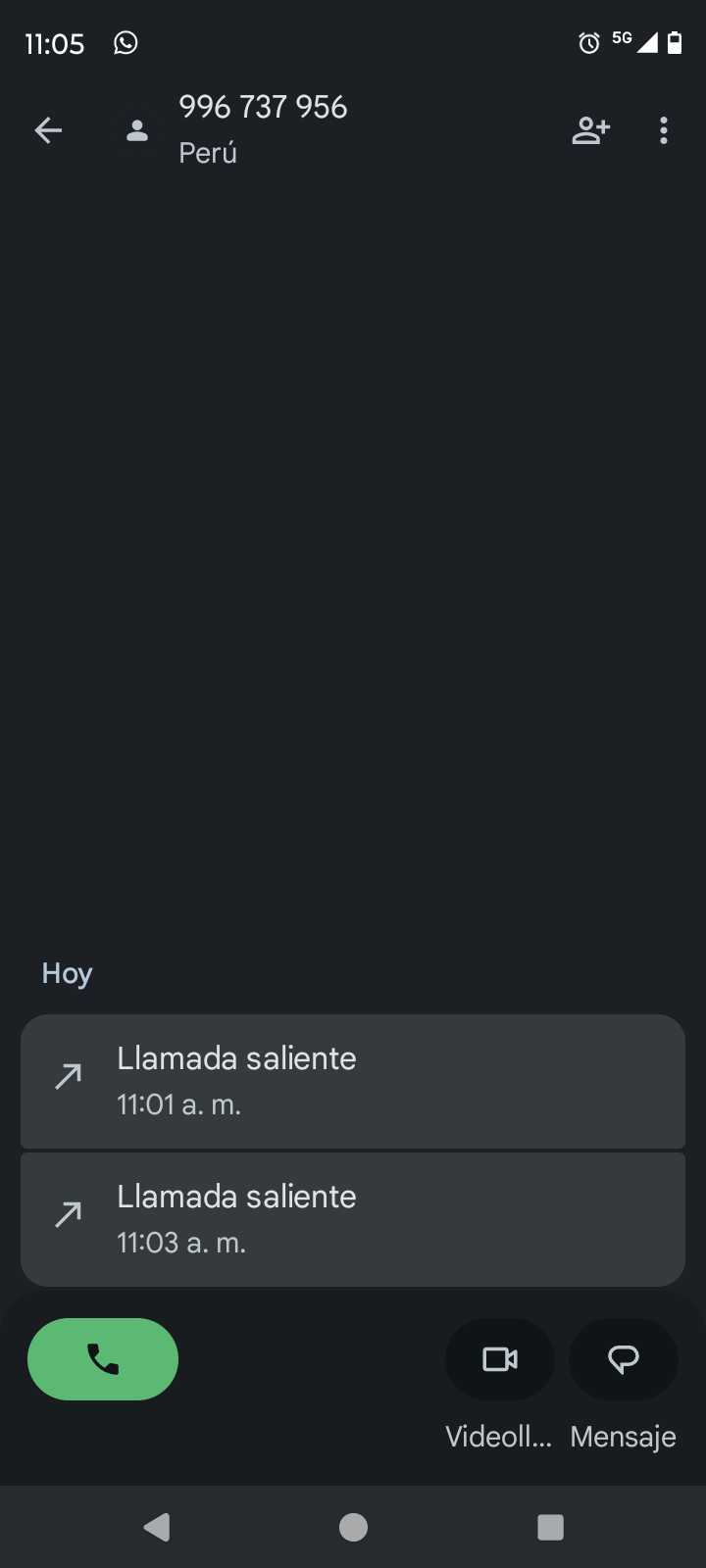The height and width of the screenshot is (1568, 706).
Task: Send a message via the Mensaje button
Action: 624,1359
